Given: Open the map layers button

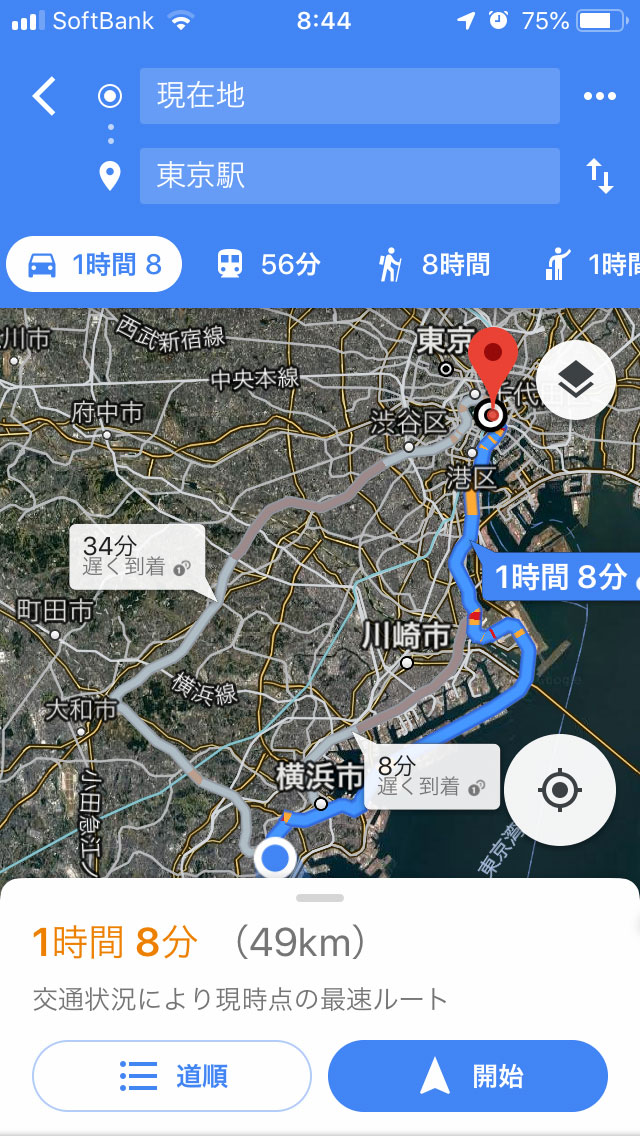Looking at the screenshot, I should [576, 378].
